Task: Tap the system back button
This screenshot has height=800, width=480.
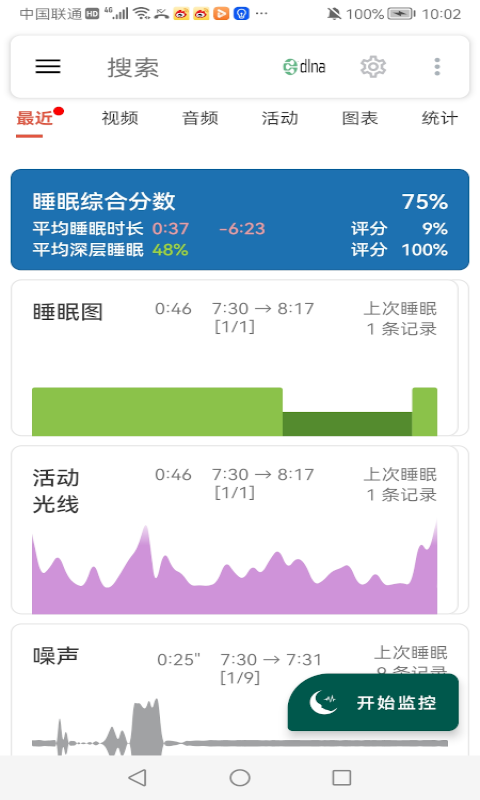Action: click(x=137, y=778)
